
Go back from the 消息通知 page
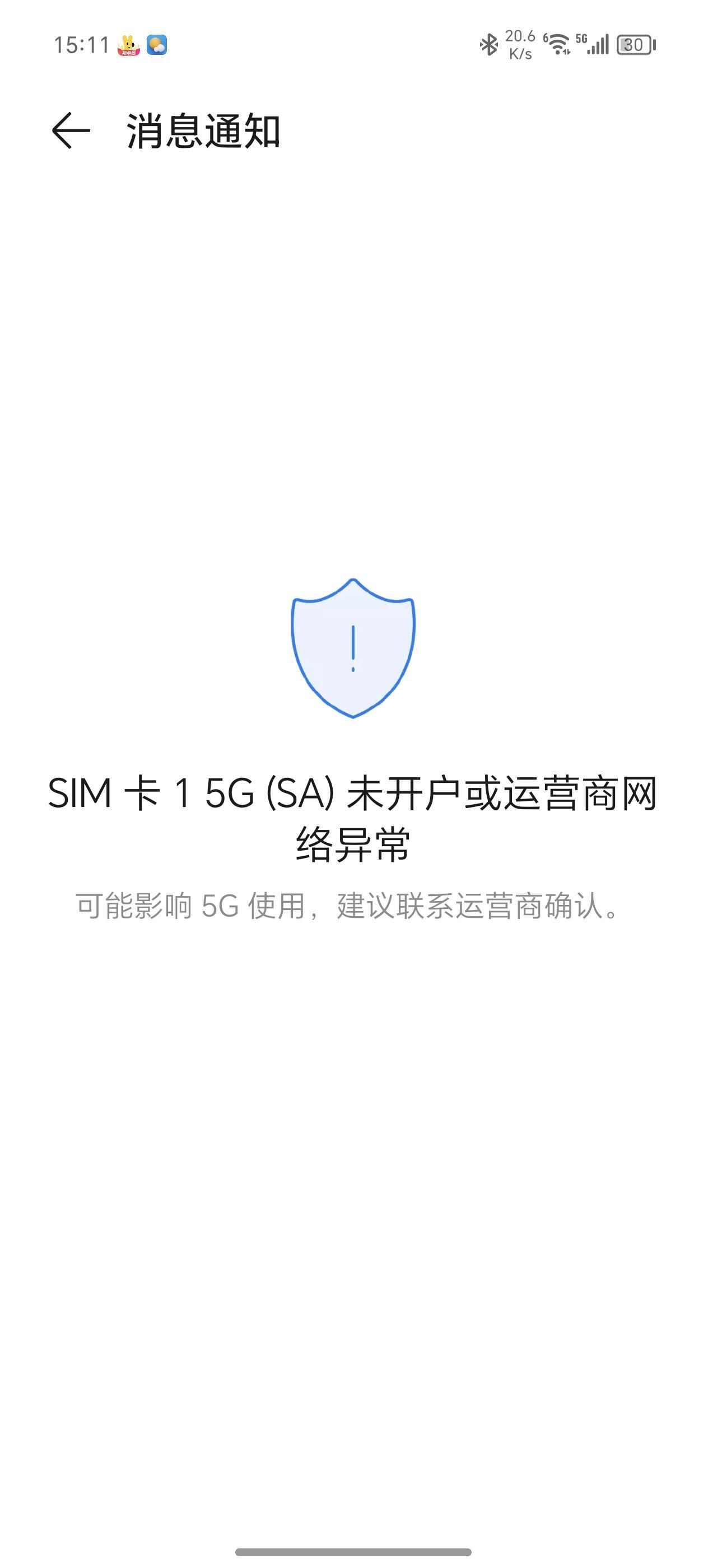[71, 130]
